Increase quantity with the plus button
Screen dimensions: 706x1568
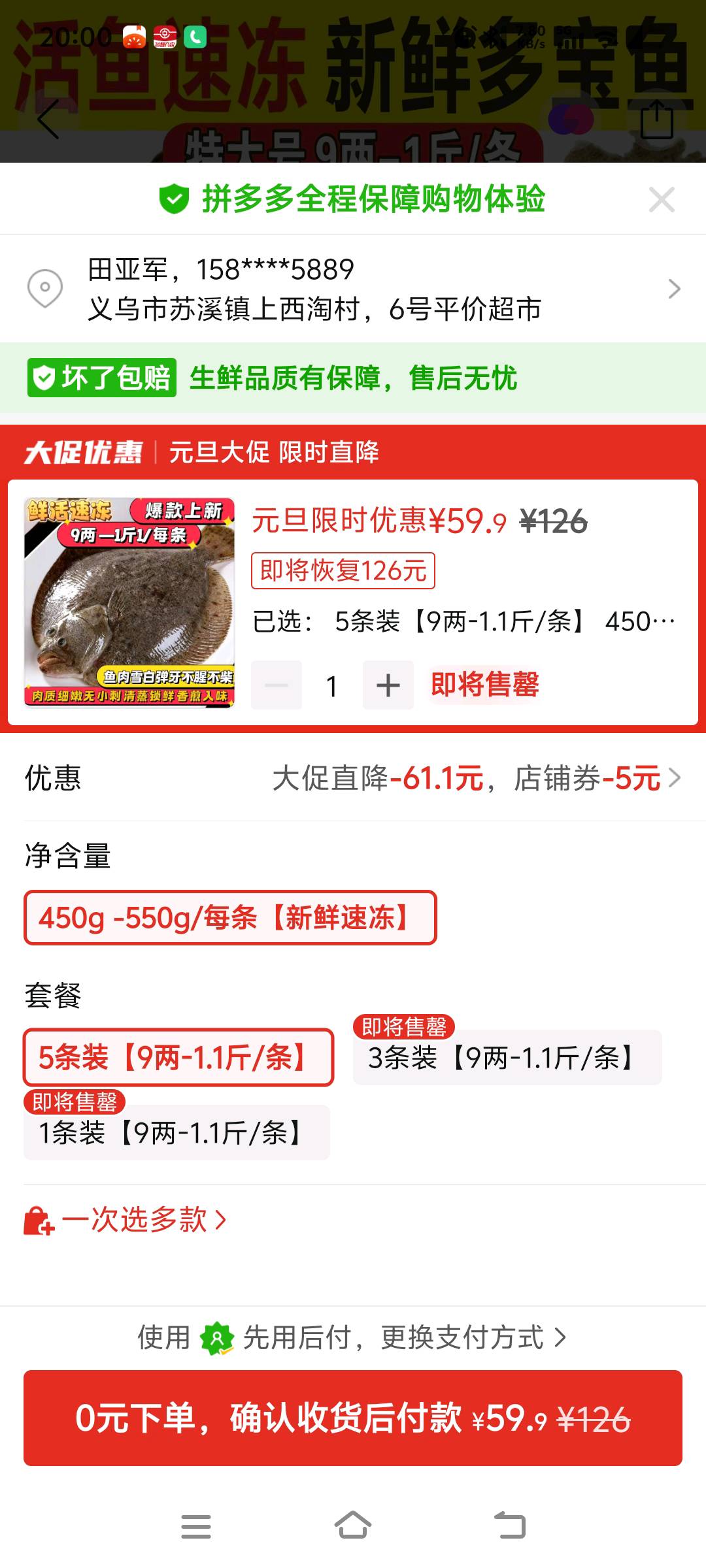coord(388,685)
